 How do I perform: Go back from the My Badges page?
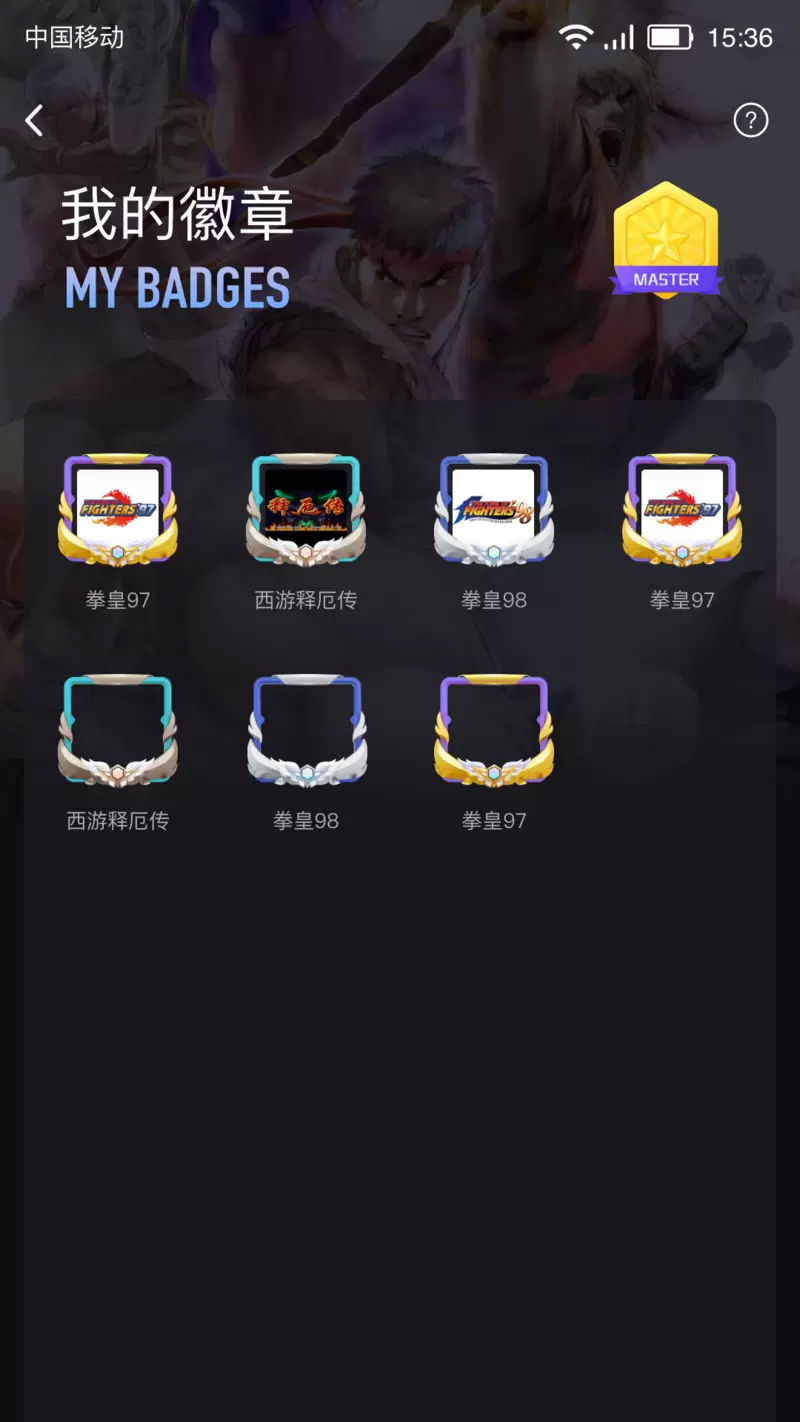pyautogui.click(x=35, y=121)
